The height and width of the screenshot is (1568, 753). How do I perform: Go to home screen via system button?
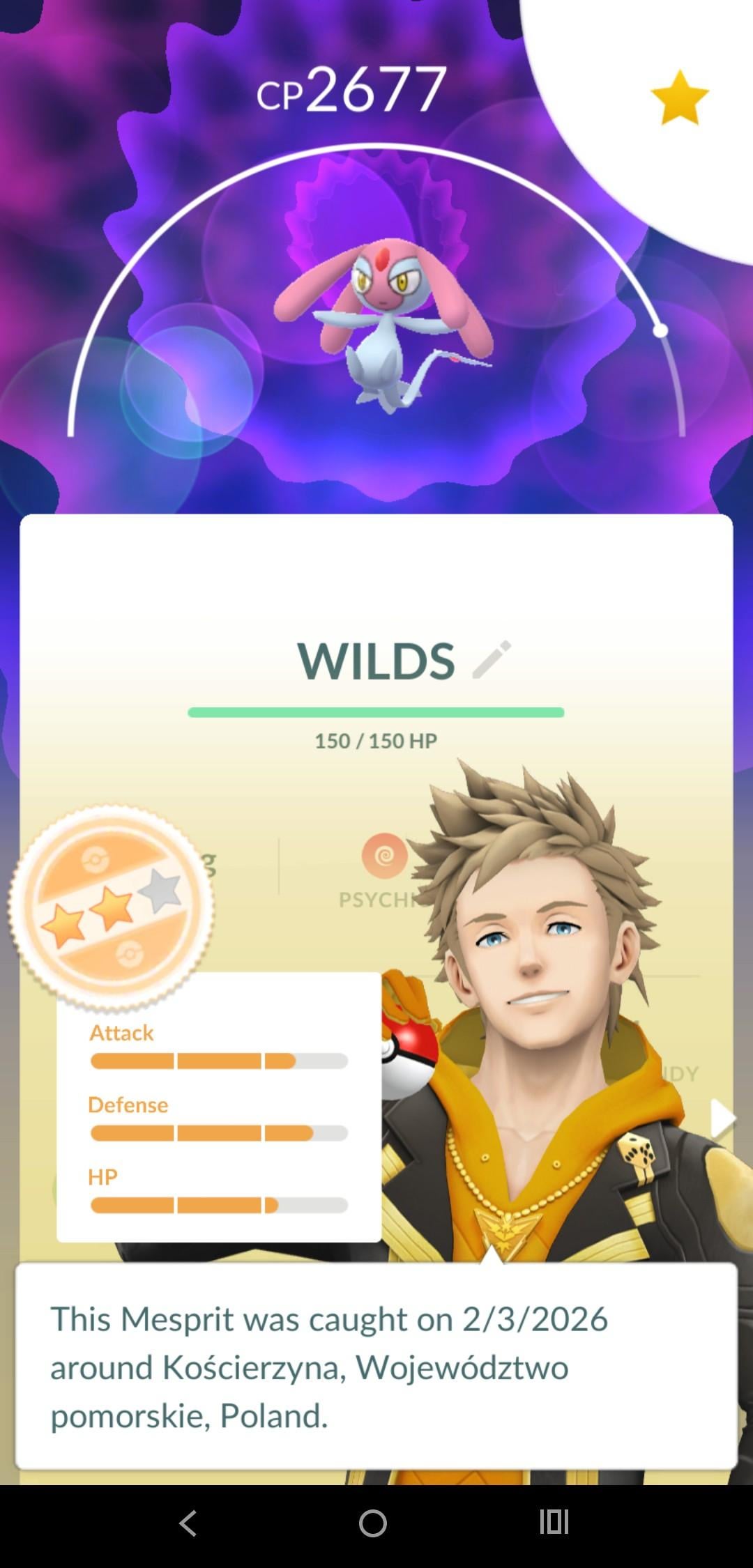coord(373,1523)
